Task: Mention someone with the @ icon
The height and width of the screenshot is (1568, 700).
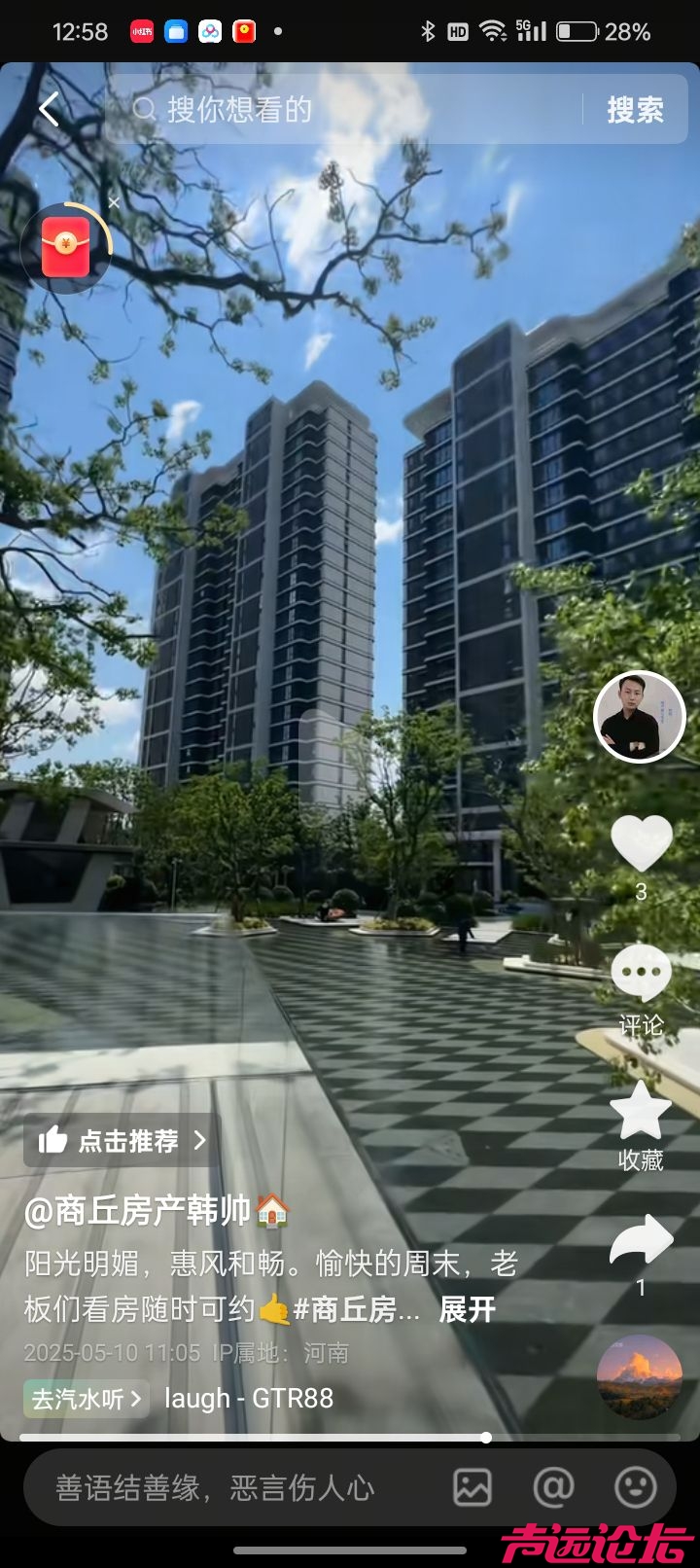Action: point(553,1487)
